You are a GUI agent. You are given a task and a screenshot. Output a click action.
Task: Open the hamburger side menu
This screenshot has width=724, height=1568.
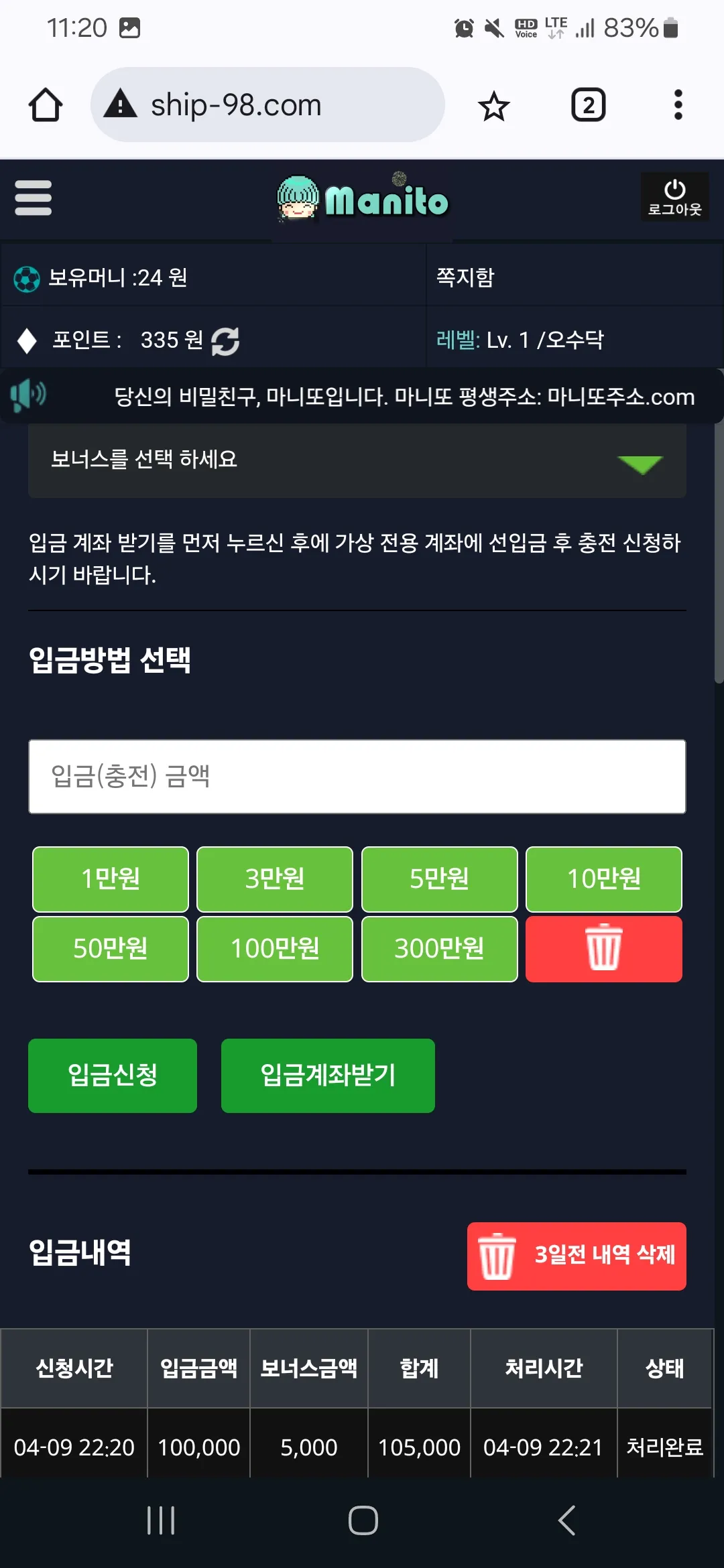pyautogui.click(x=34, y=198)
